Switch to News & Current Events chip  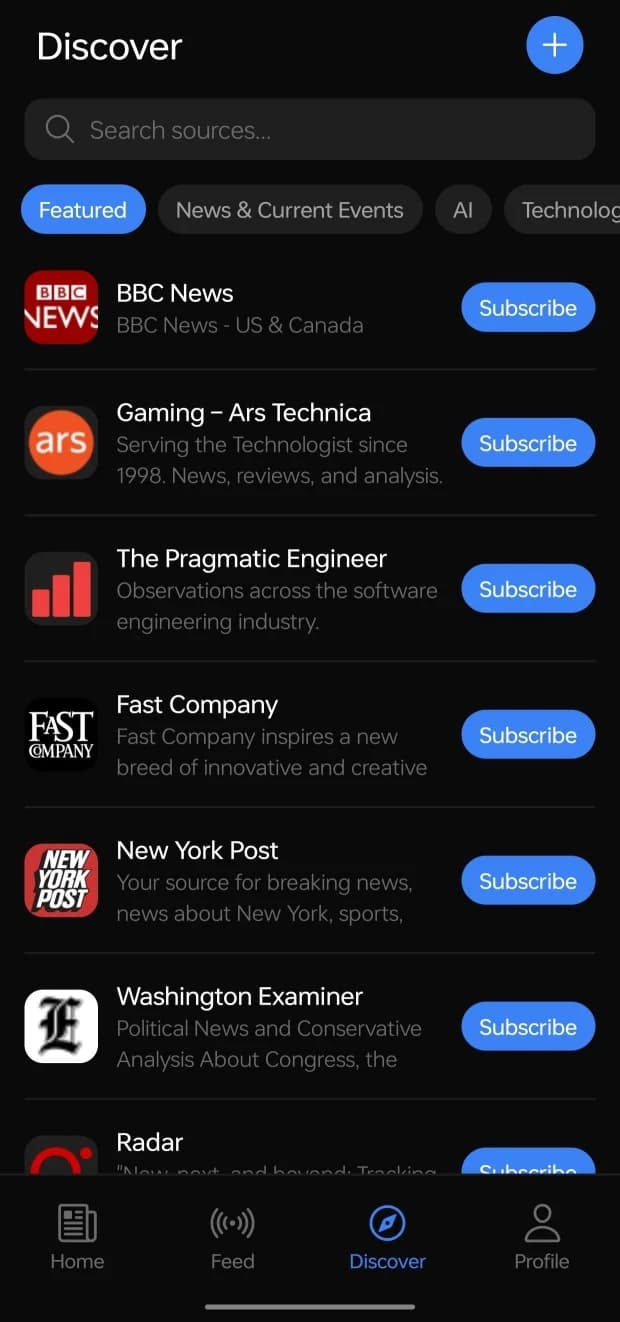pos(289,210)
